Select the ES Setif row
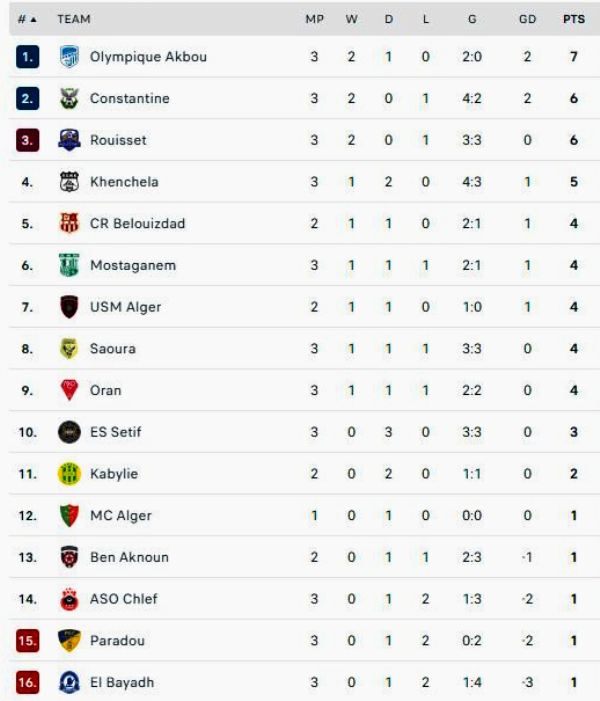 (x=115, y=432)
